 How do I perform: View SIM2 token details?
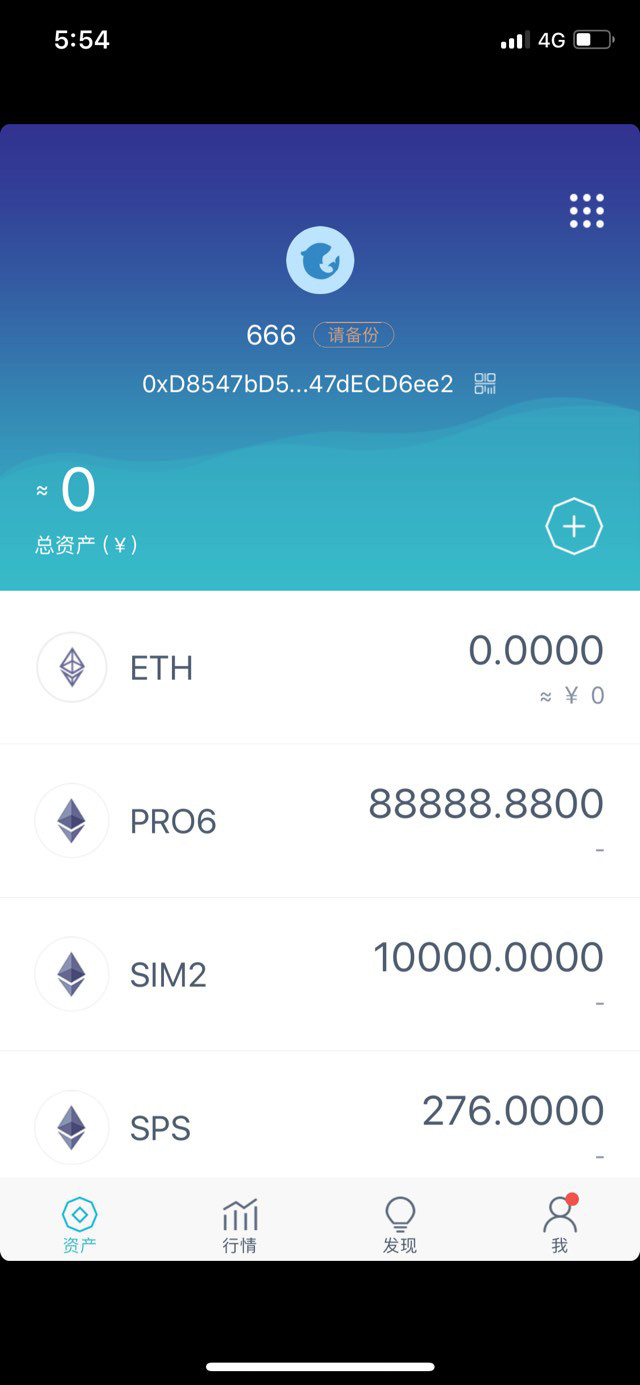[x=320, y=974]
